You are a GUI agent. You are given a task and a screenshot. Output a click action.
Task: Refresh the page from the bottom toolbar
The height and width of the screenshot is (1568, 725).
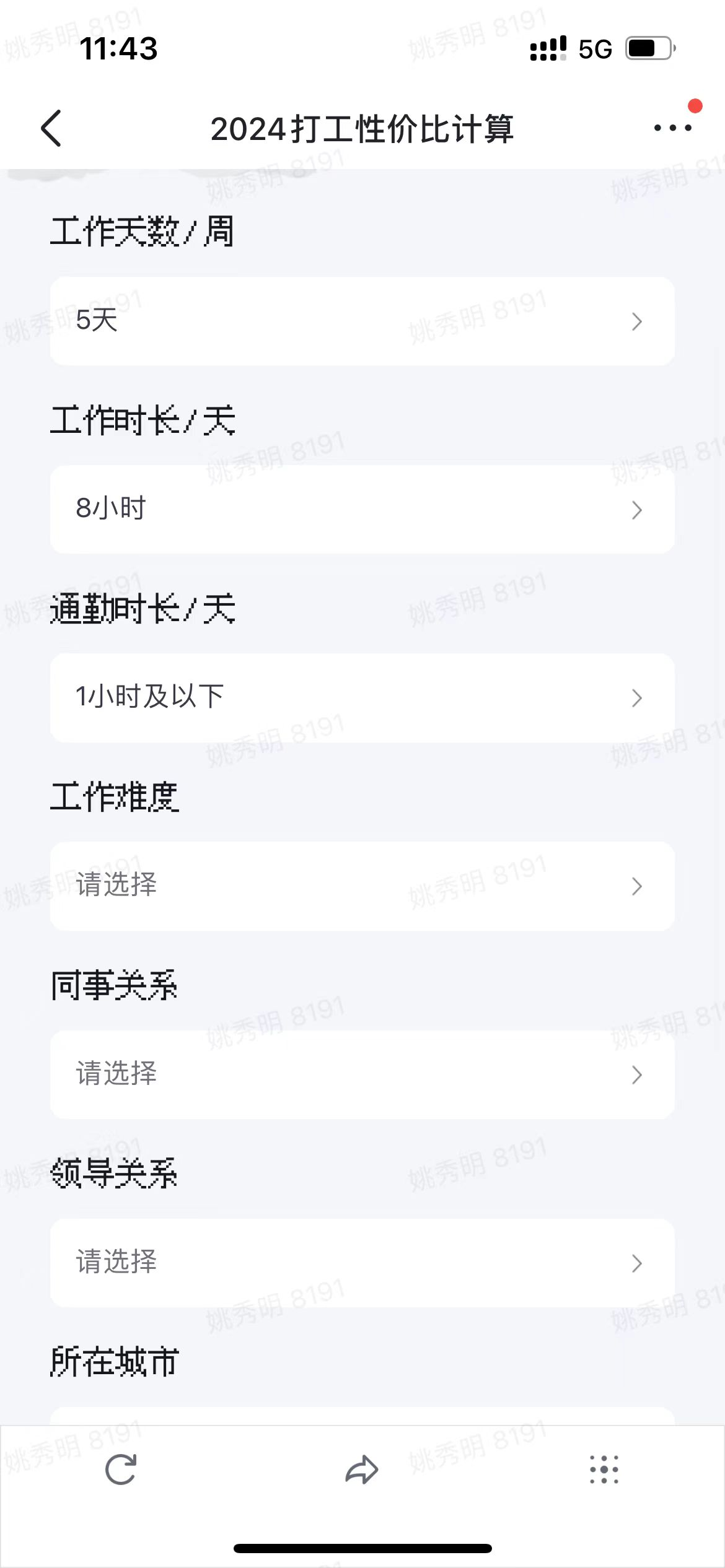(x=121, y=1470)
